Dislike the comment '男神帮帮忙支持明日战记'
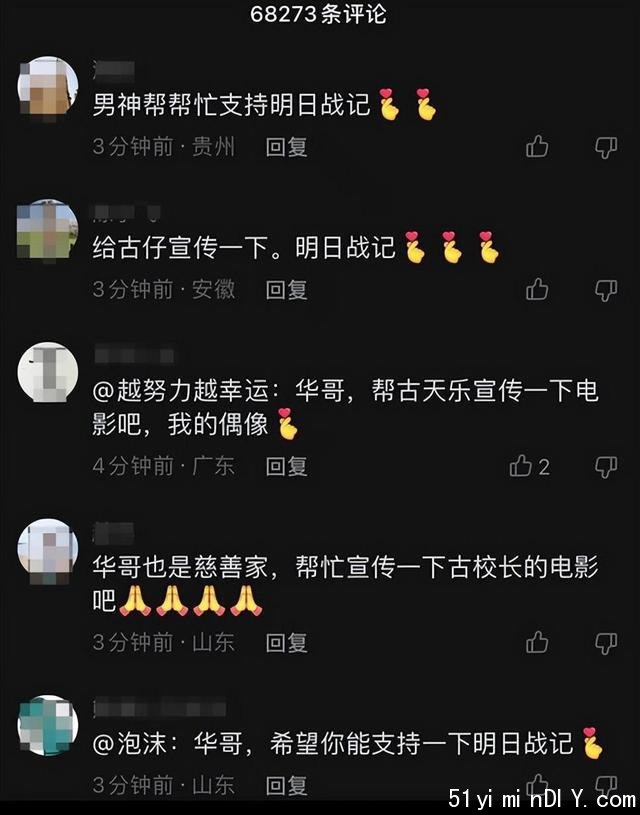The height and width of the screenshot is (815, 640). [x=606, y=147]
